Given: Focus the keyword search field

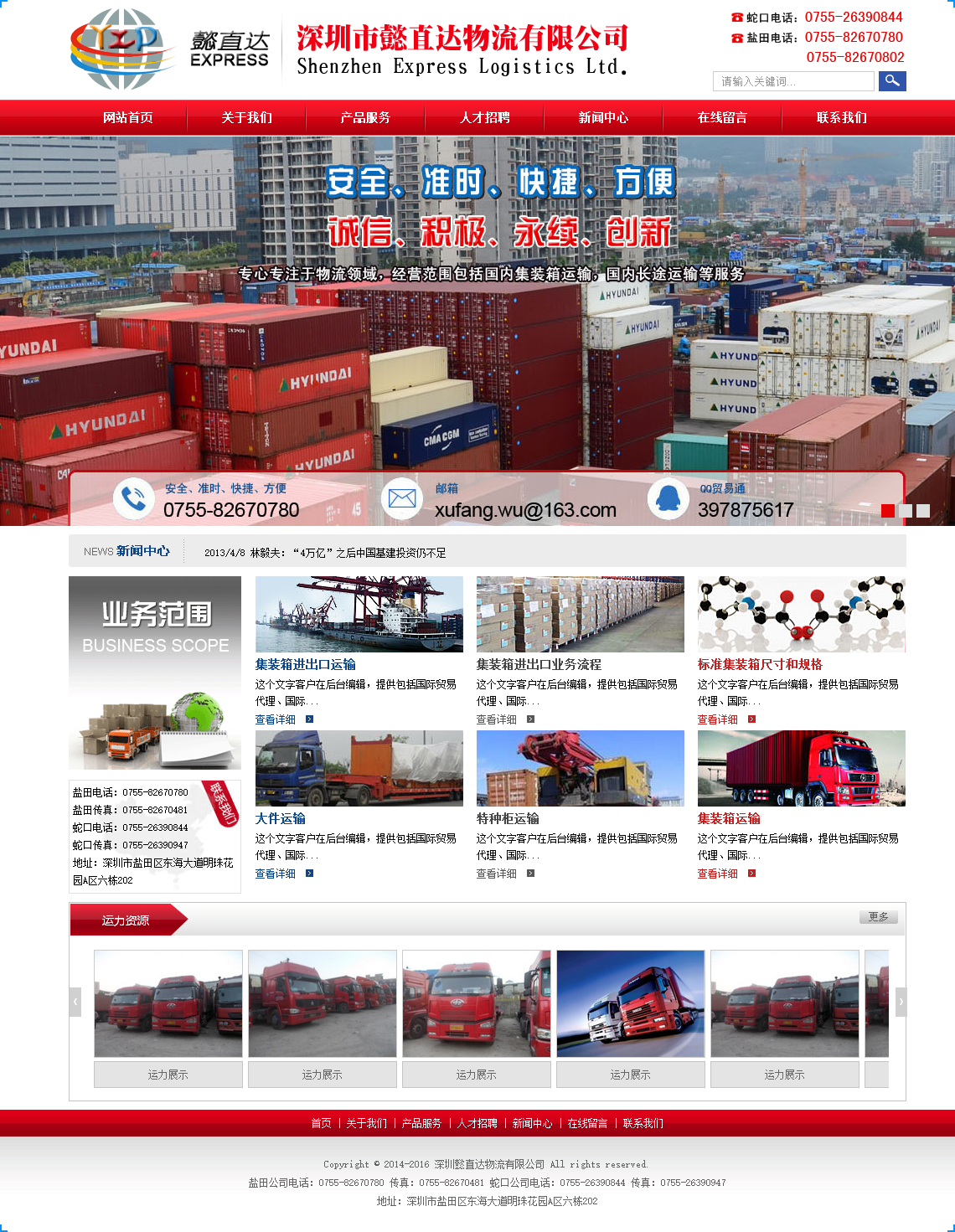Looking at the screenshot, I should [x=792, y=81].
